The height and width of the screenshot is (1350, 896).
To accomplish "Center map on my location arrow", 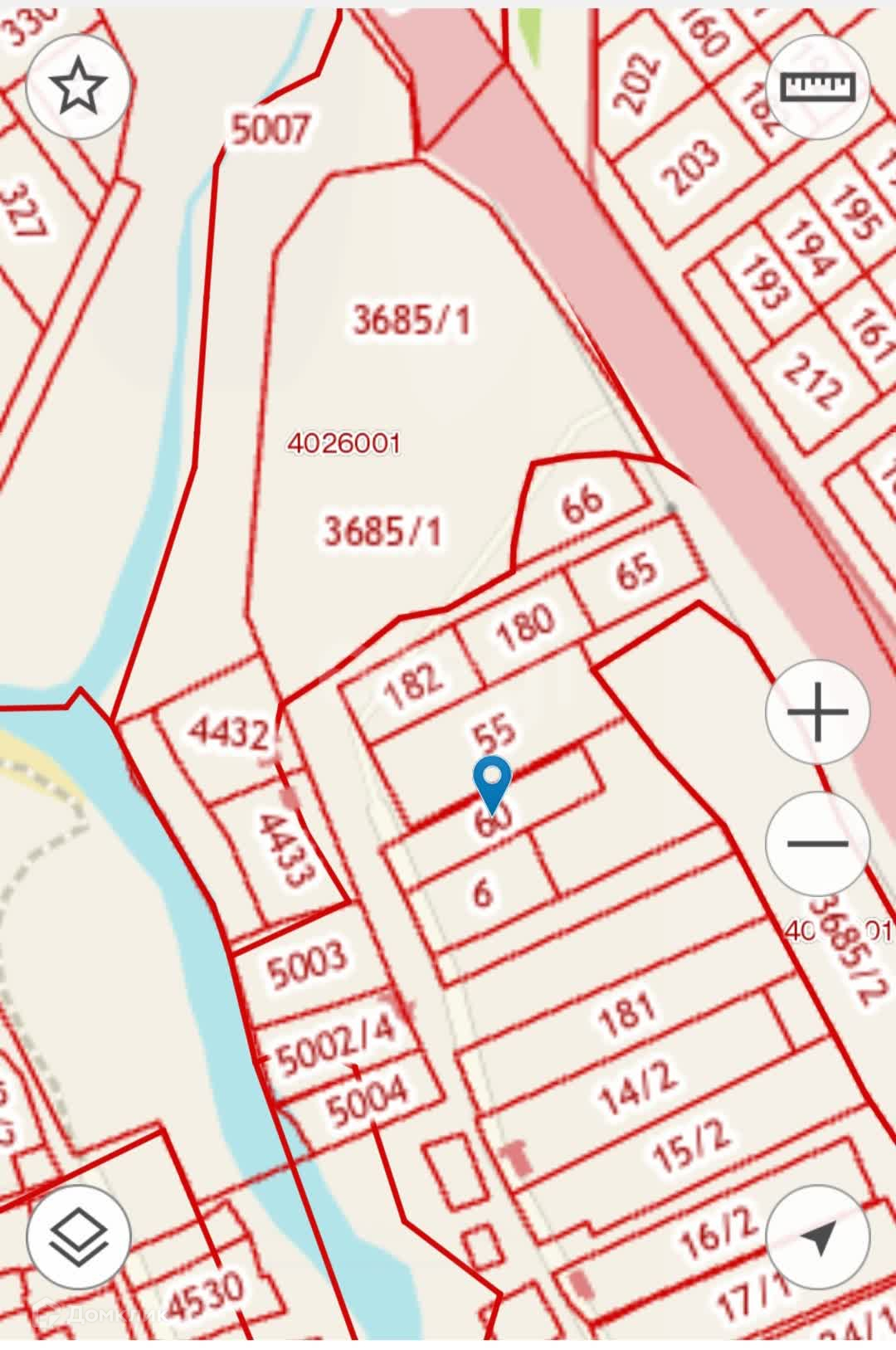I will (817, 1237).
